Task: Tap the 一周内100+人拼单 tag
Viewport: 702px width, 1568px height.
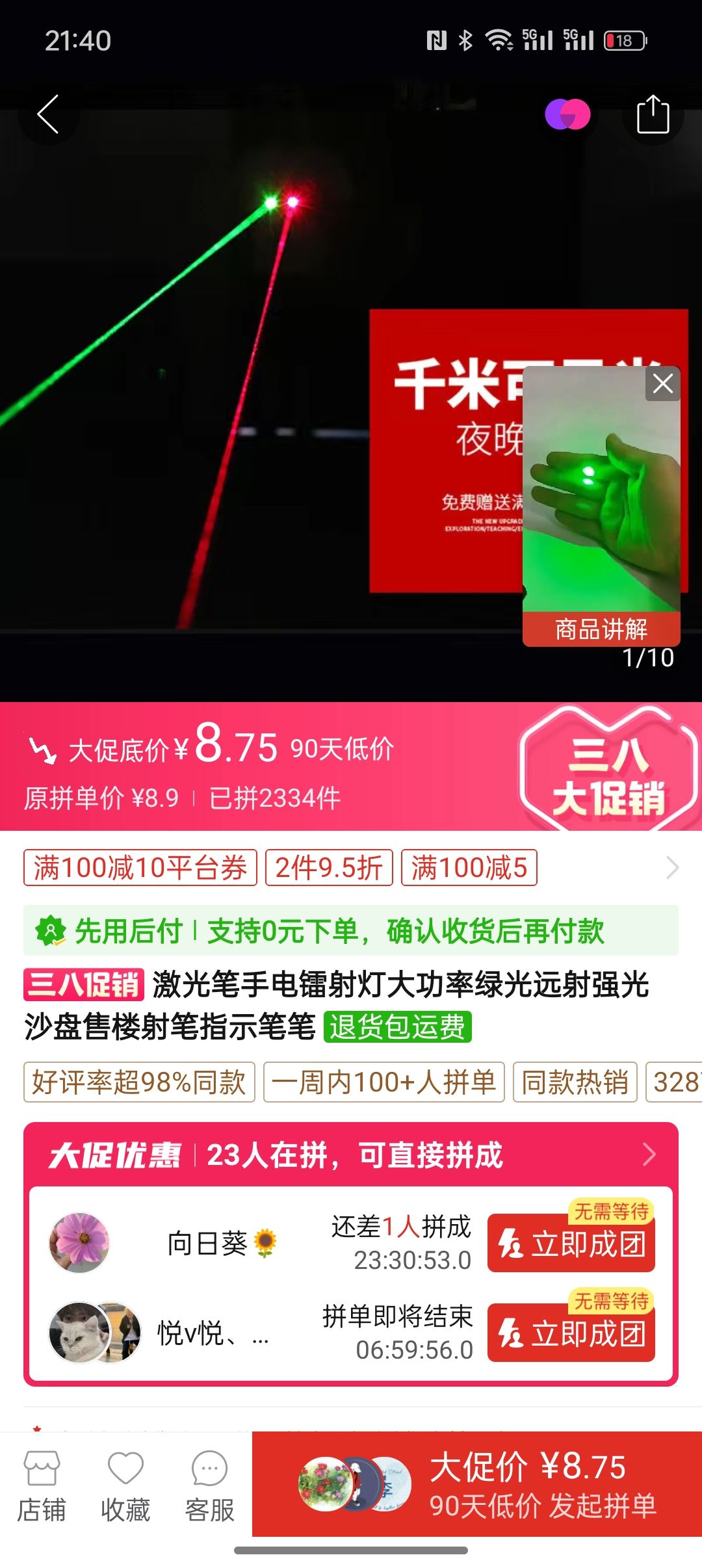Action: (383, 1082)
